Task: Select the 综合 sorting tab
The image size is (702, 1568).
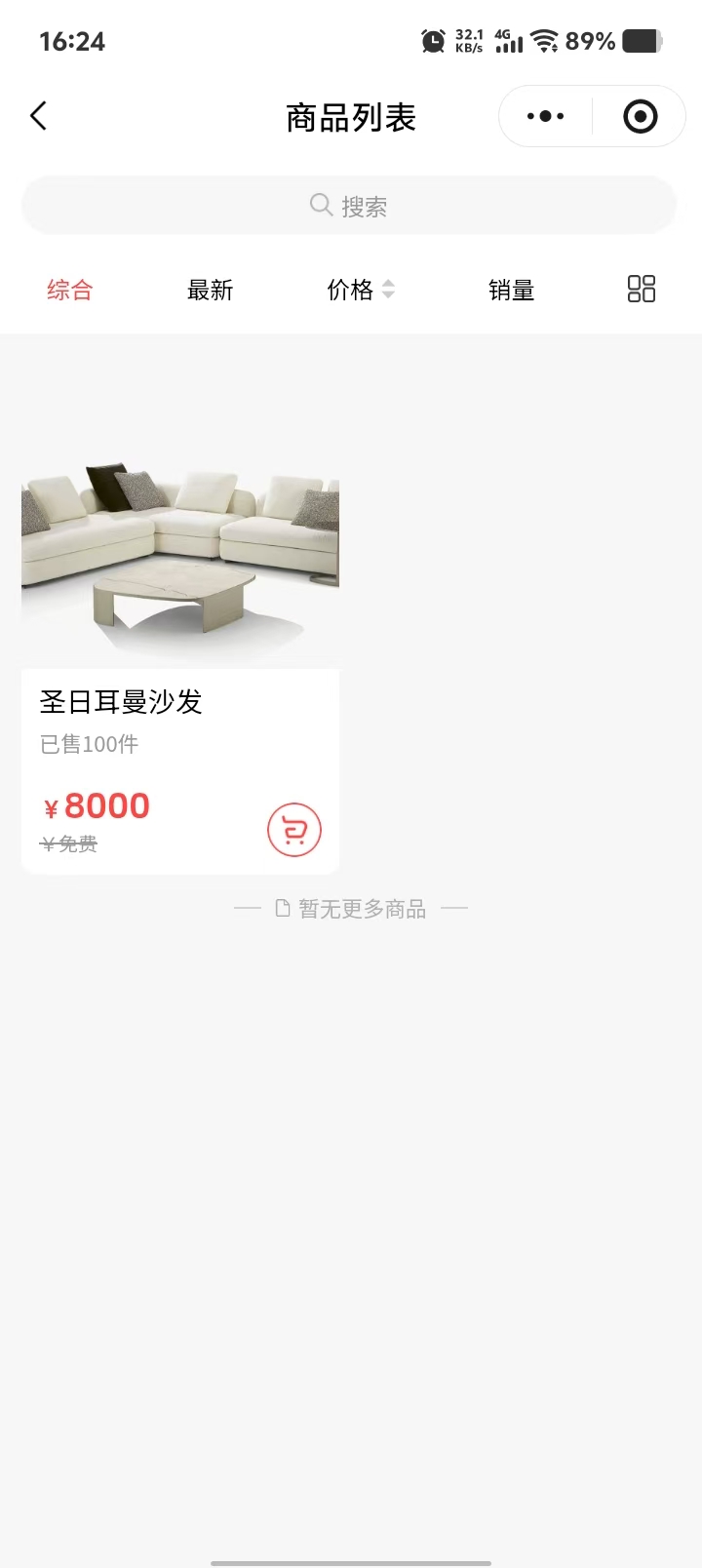Action: 70,290
